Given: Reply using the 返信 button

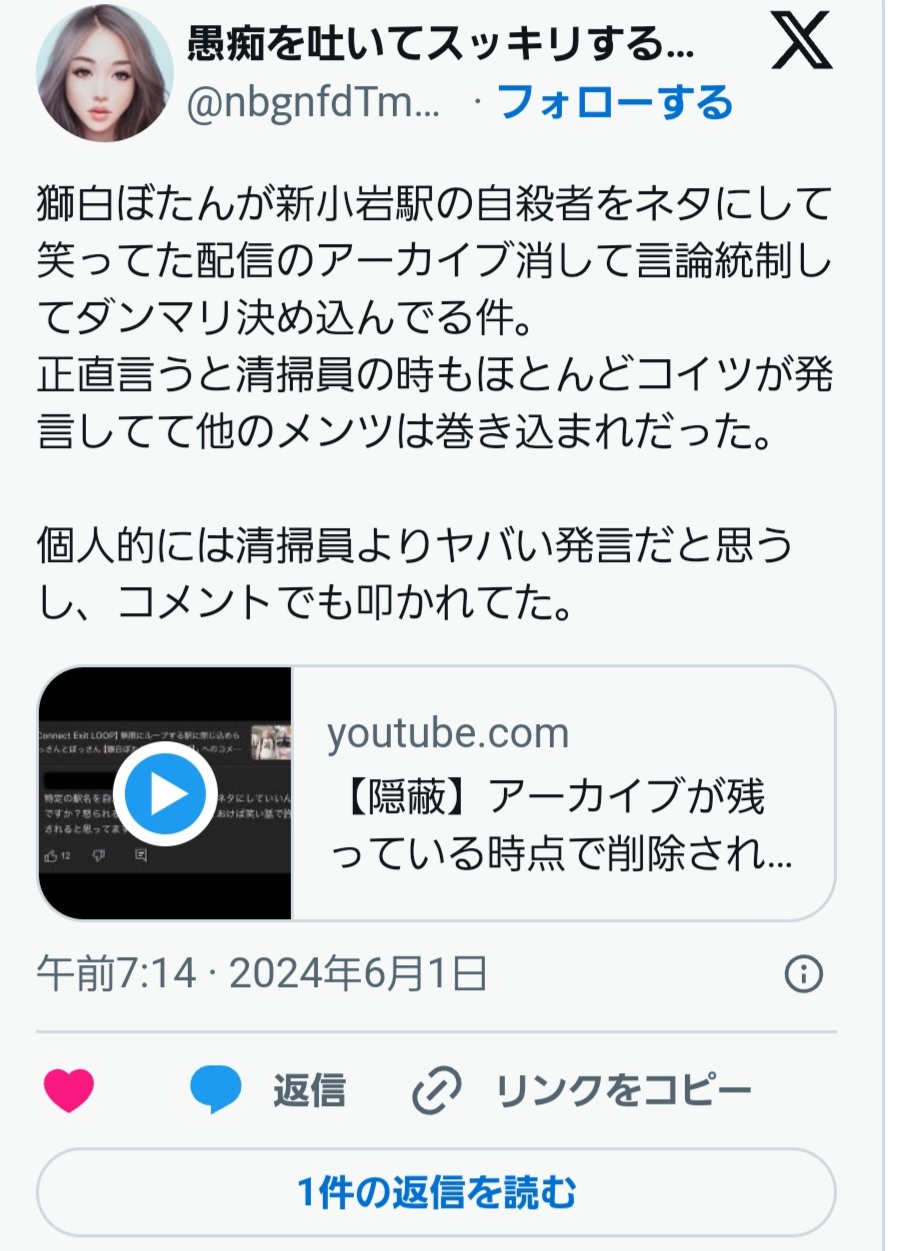Looking at the screenshot, I should tap(268, 1091).
